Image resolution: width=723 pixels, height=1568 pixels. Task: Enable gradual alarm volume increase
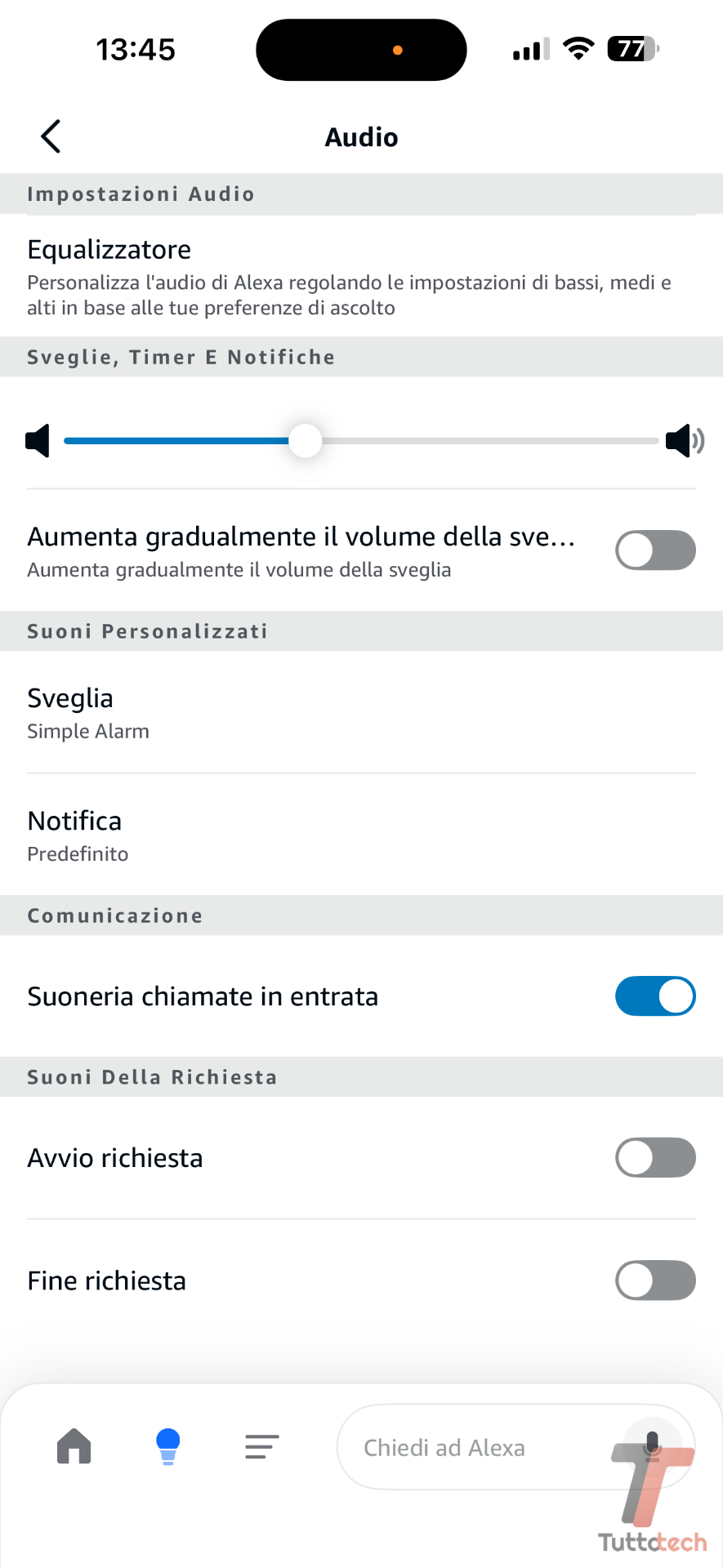coord(654,550)
